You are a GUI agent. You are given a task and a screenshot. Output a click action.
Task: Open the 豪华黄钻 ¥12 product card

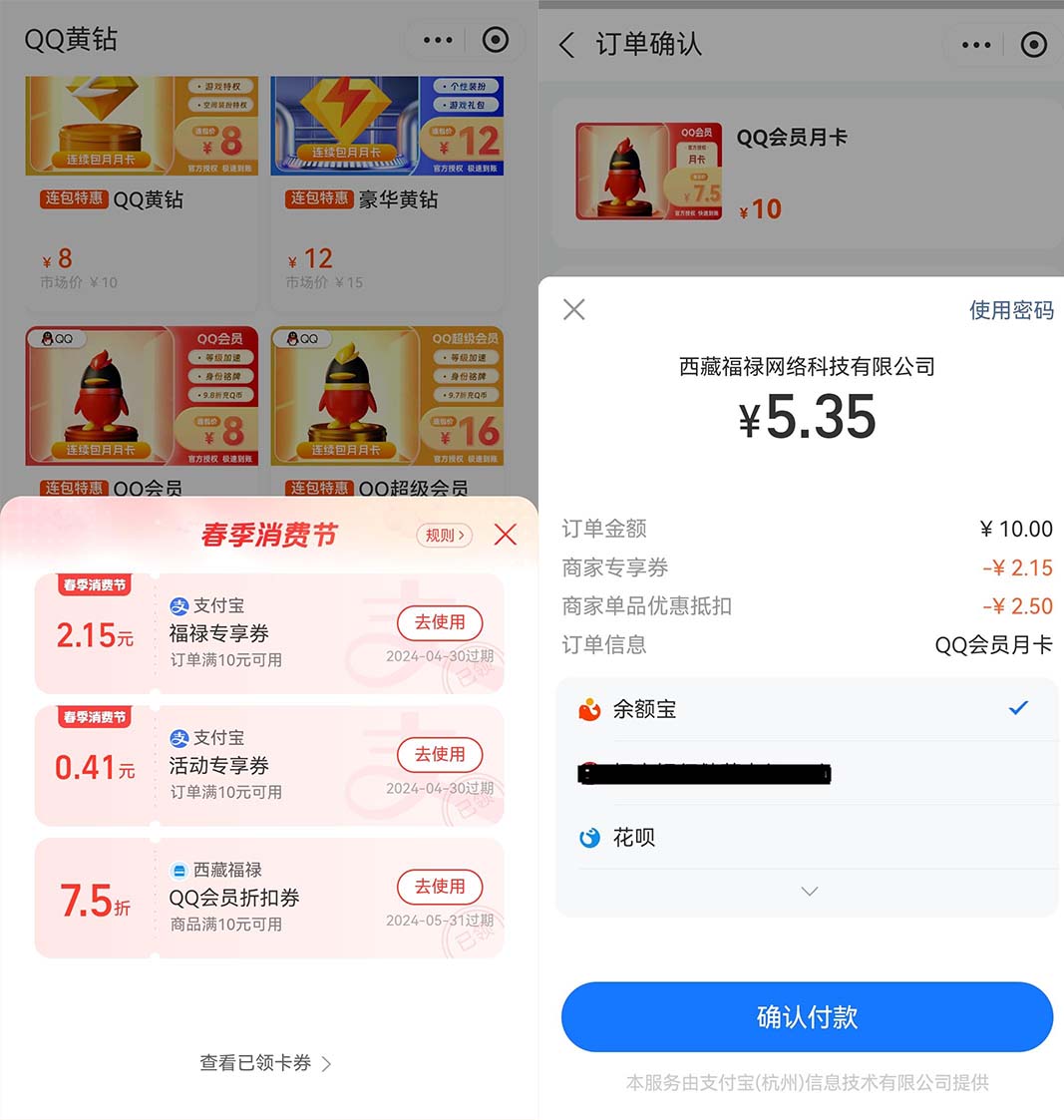pyautogui.click(x=387, y=189)
